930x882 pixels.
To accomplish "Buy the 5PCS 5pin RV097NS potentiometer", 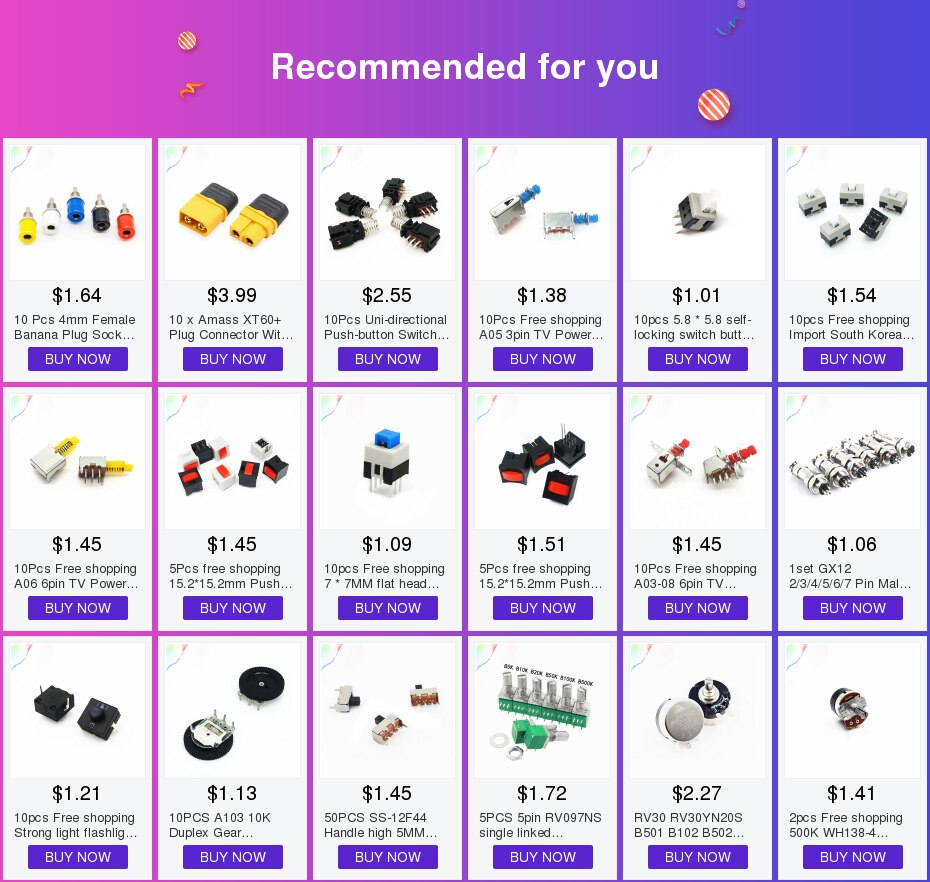I will (x=543, y=857).
